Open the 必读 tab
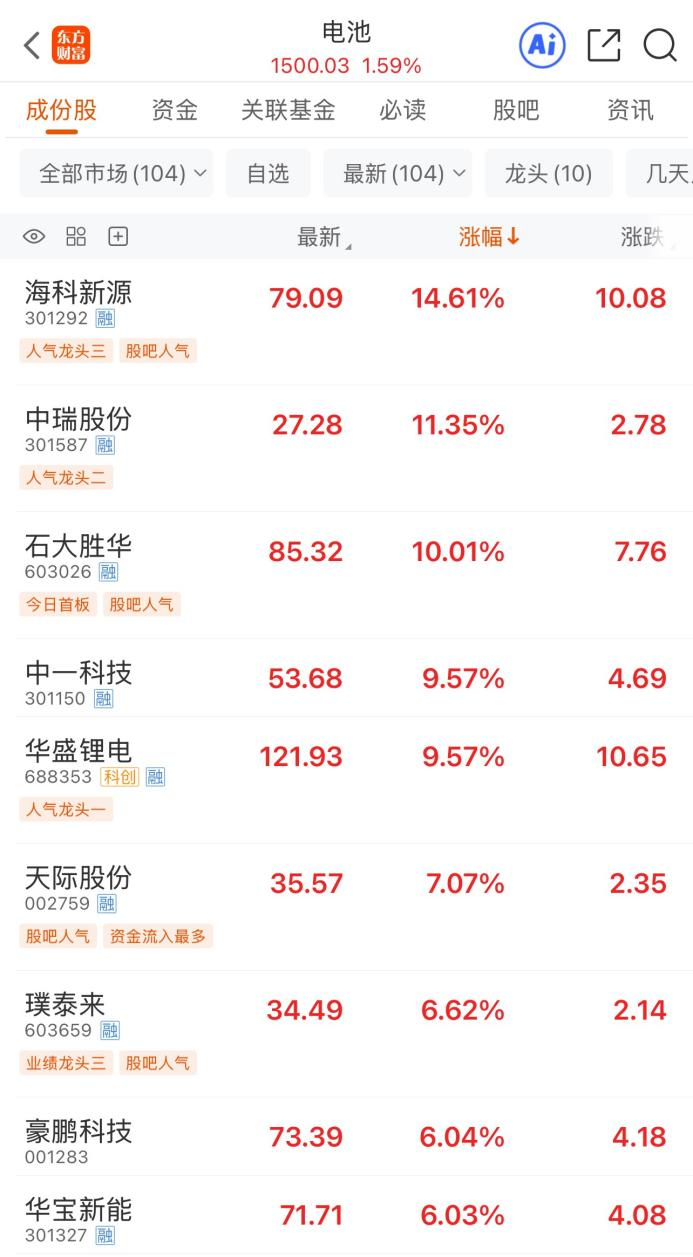The width and height of the screenshot is (693, 1257). (x=403, y=110)
